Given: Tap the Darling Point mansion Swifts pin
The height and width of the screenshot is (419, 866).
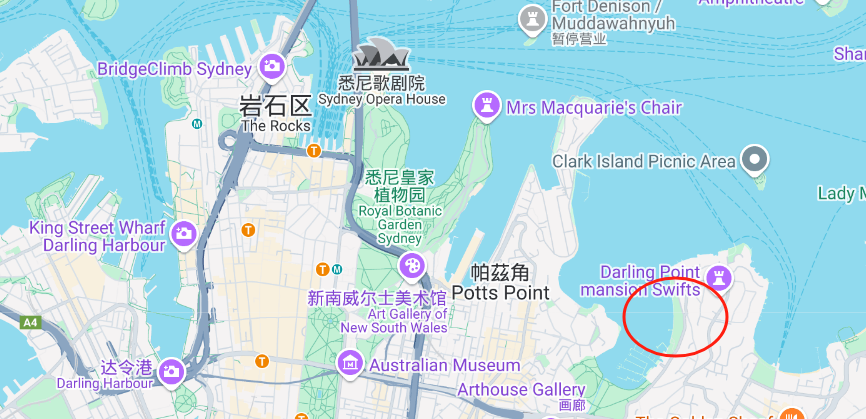Looking at the screenshot, I should pos(719,277).
